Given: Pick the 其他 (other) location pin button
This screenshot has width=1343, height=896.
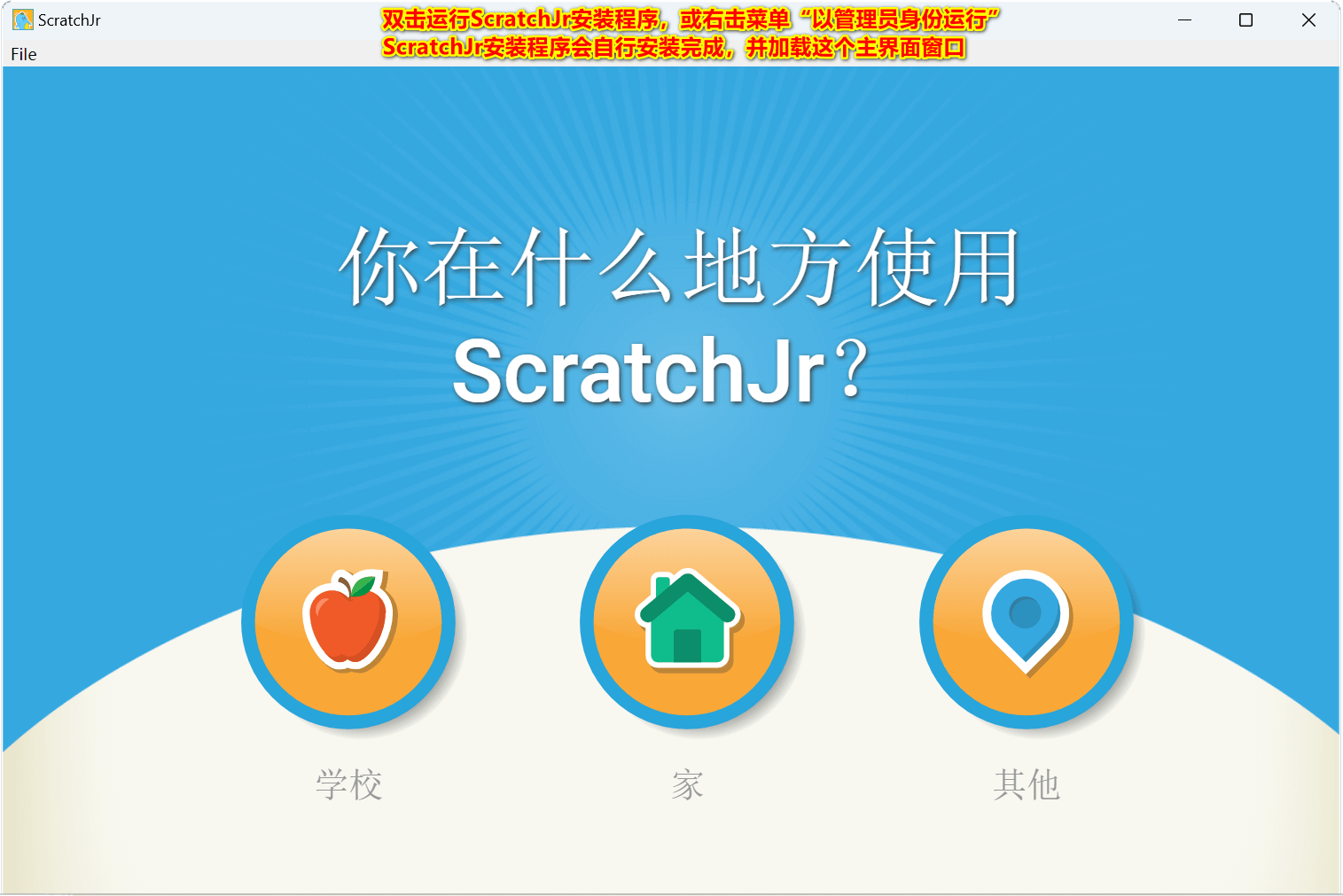Looking at the screenshot, I should click(1027, 622).
